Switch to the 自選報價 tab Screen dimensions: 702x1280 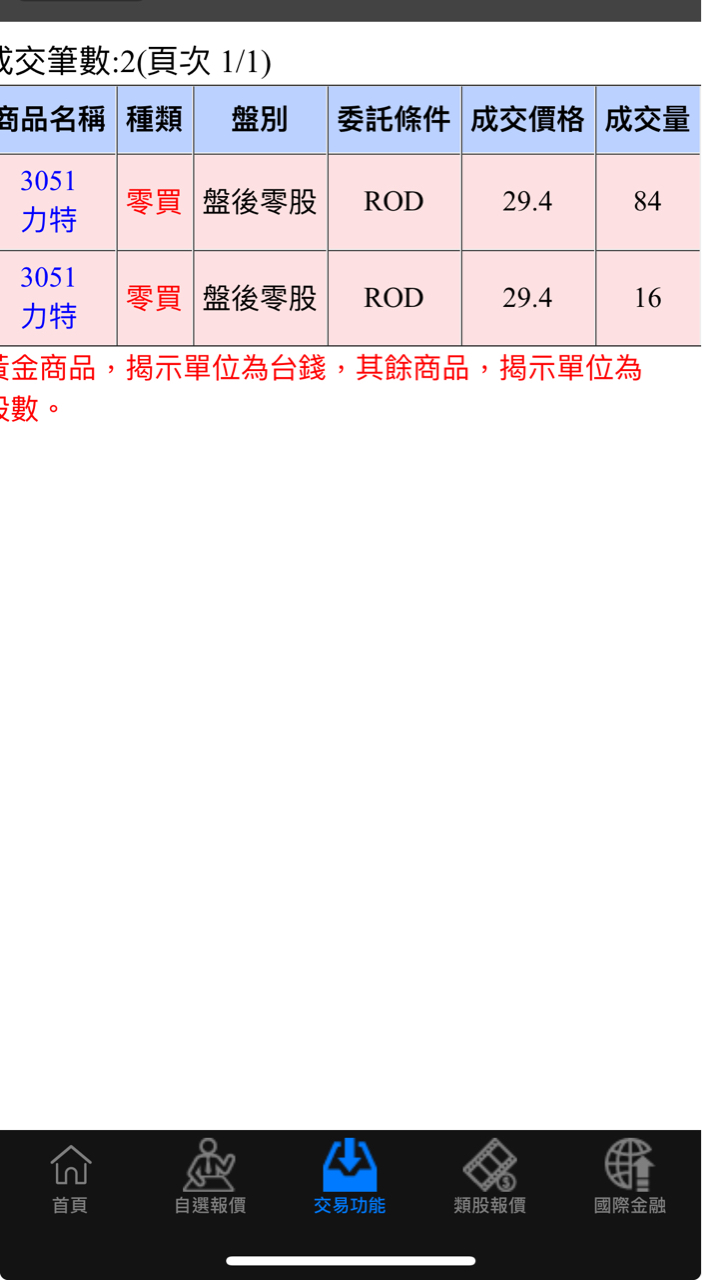pyautogui.click(x=209, y=1177)
